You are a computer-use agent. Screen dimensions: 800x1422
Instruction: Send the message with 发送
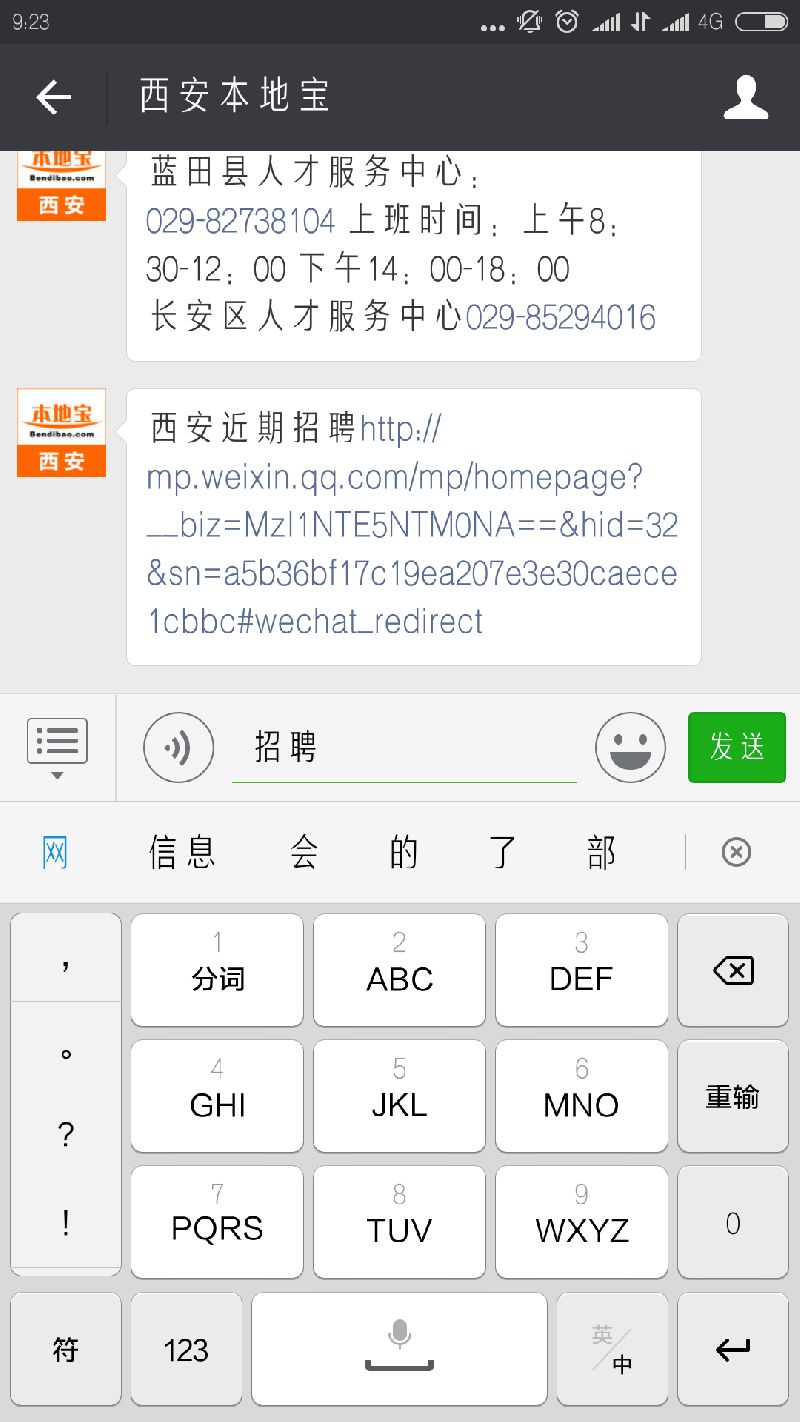[x=737, y=747]
